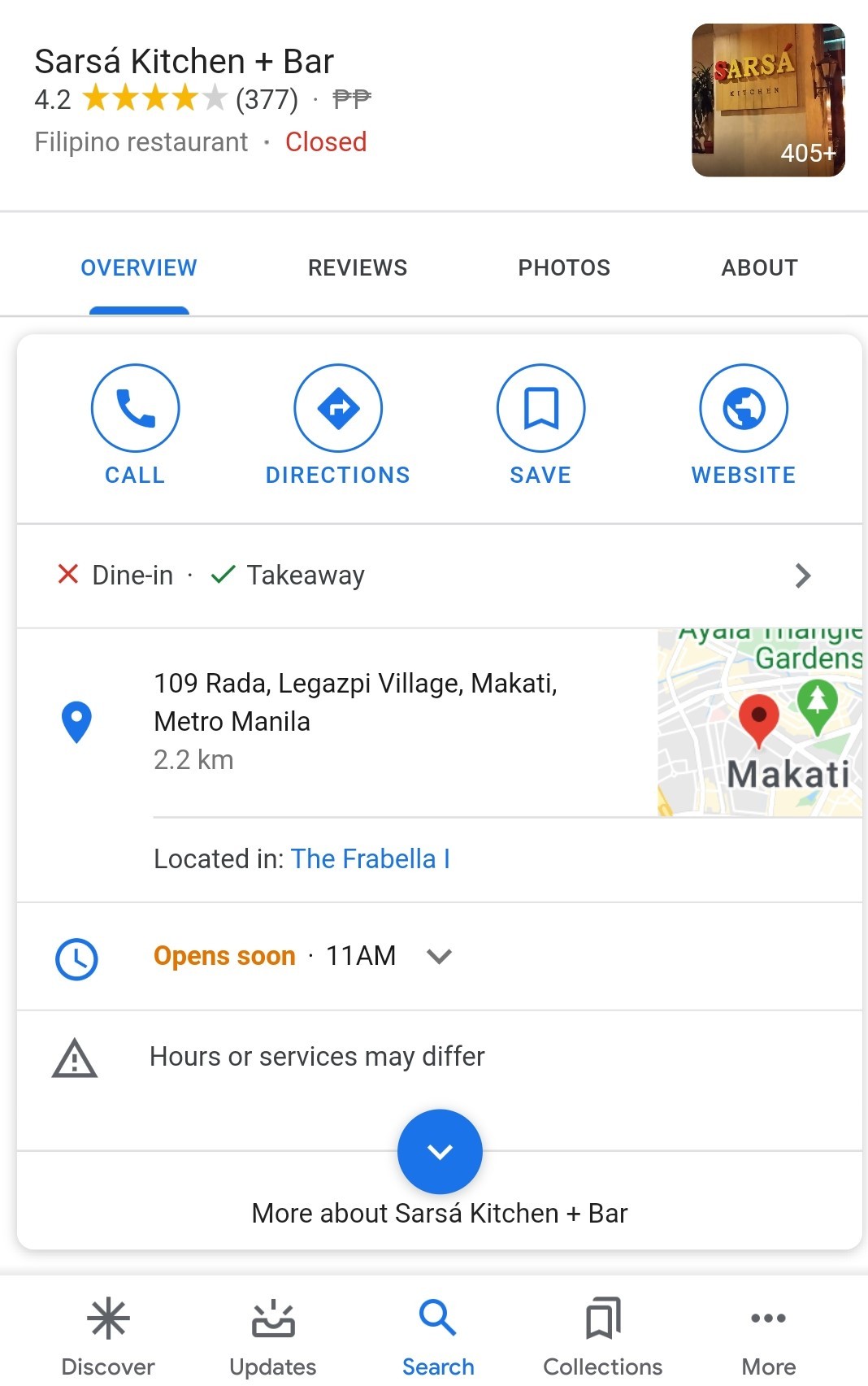The height and width of the screenshot is (1386, 868).
Task: Open the 109 Rada address row
Action: (355, 720)
